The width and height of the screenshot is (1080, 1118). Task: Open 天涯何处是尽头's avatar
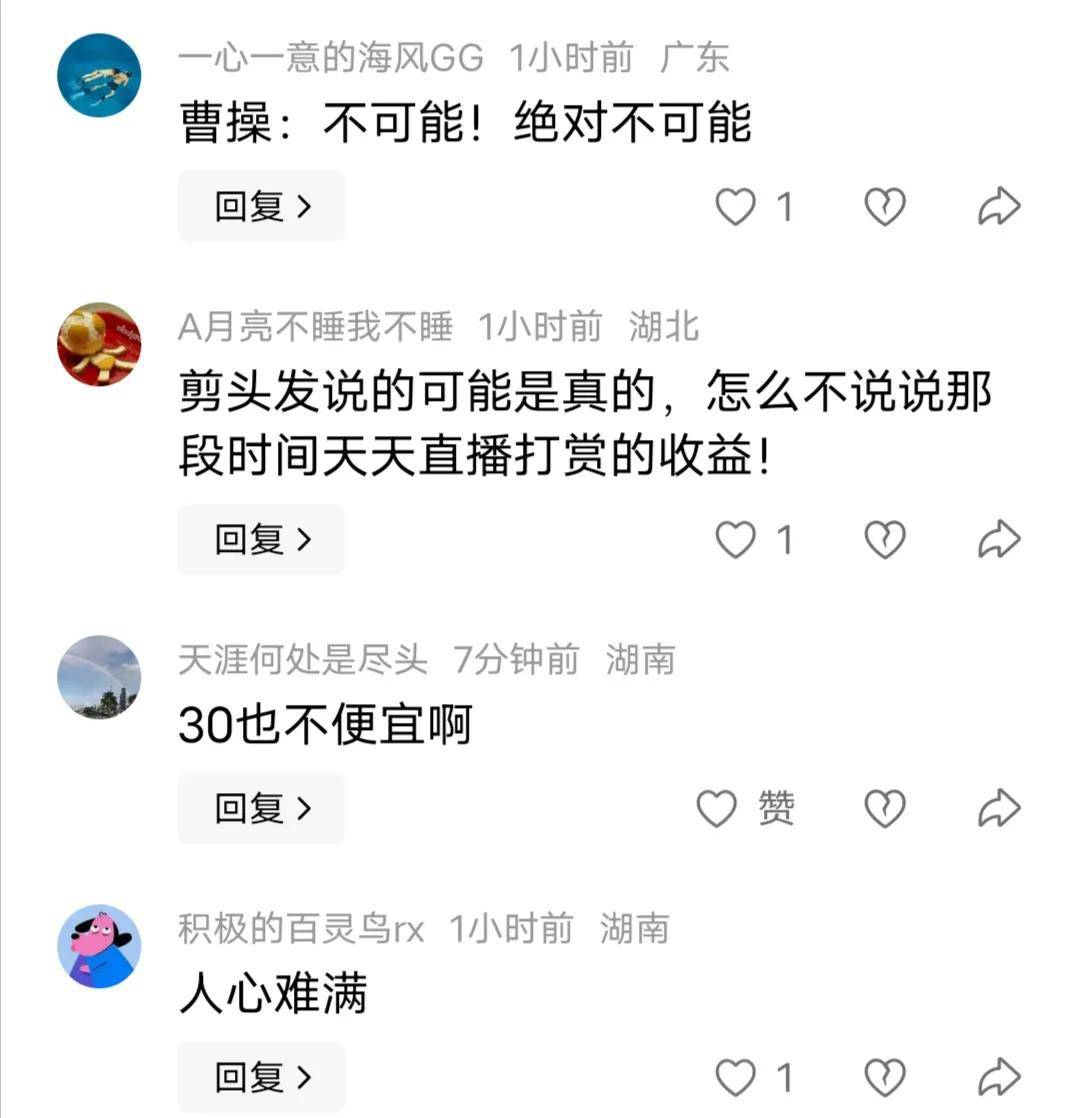99,677
